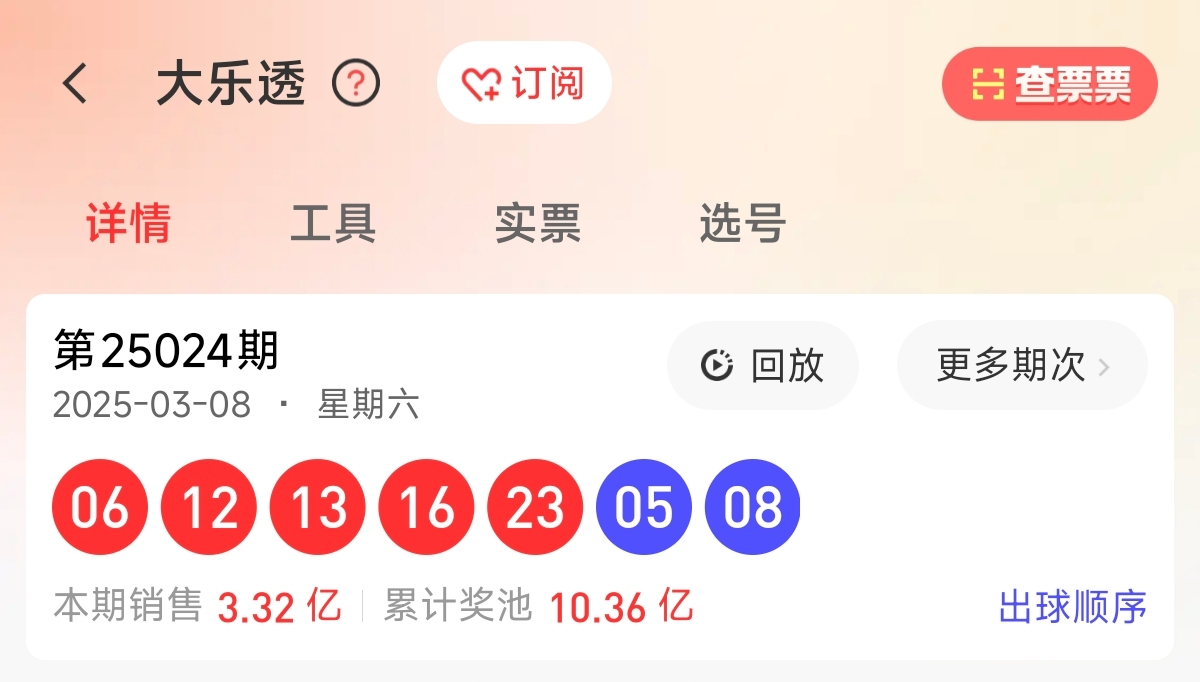
Task: Open the help question mark icon
Action: [356, 84]
